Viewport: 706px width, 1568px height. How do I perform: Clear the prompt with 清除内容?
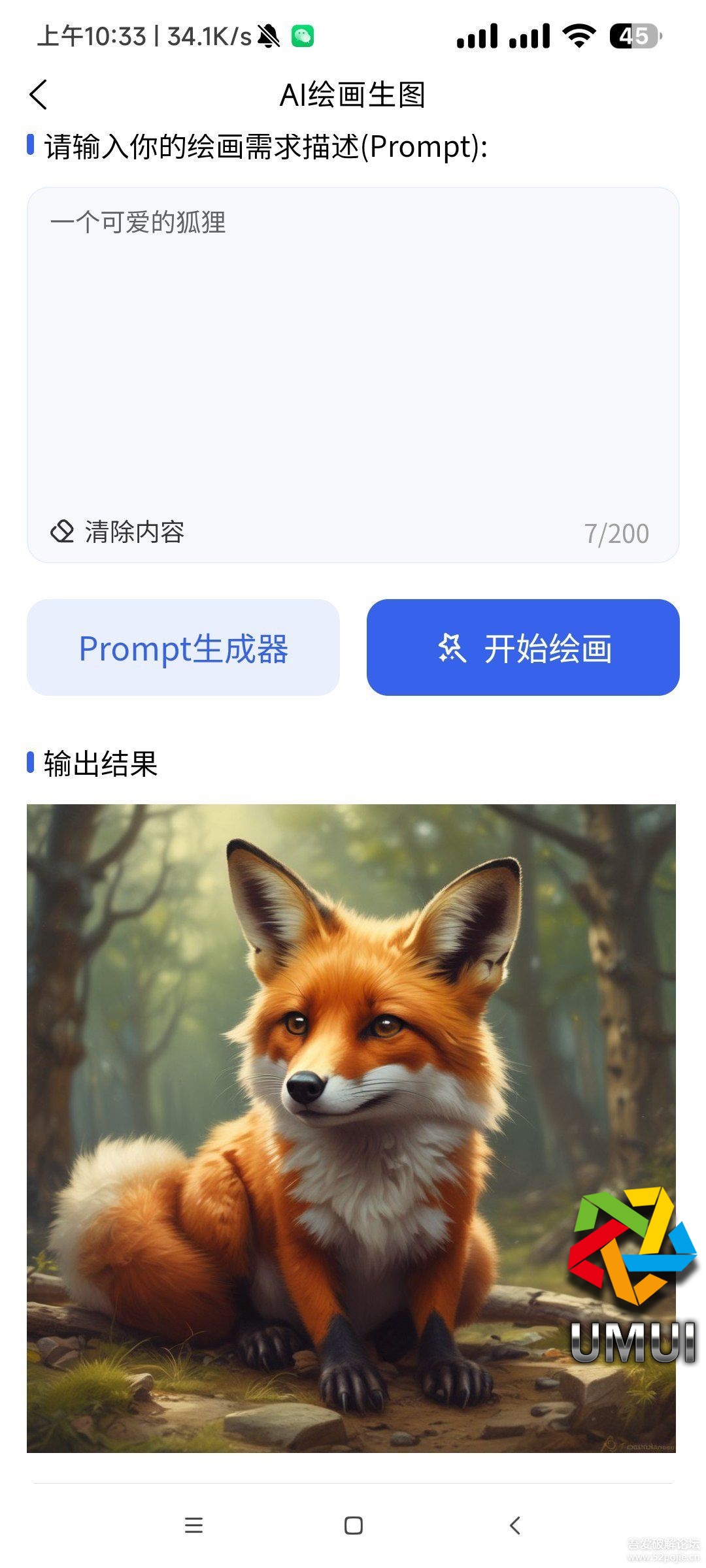click(118, 532)
